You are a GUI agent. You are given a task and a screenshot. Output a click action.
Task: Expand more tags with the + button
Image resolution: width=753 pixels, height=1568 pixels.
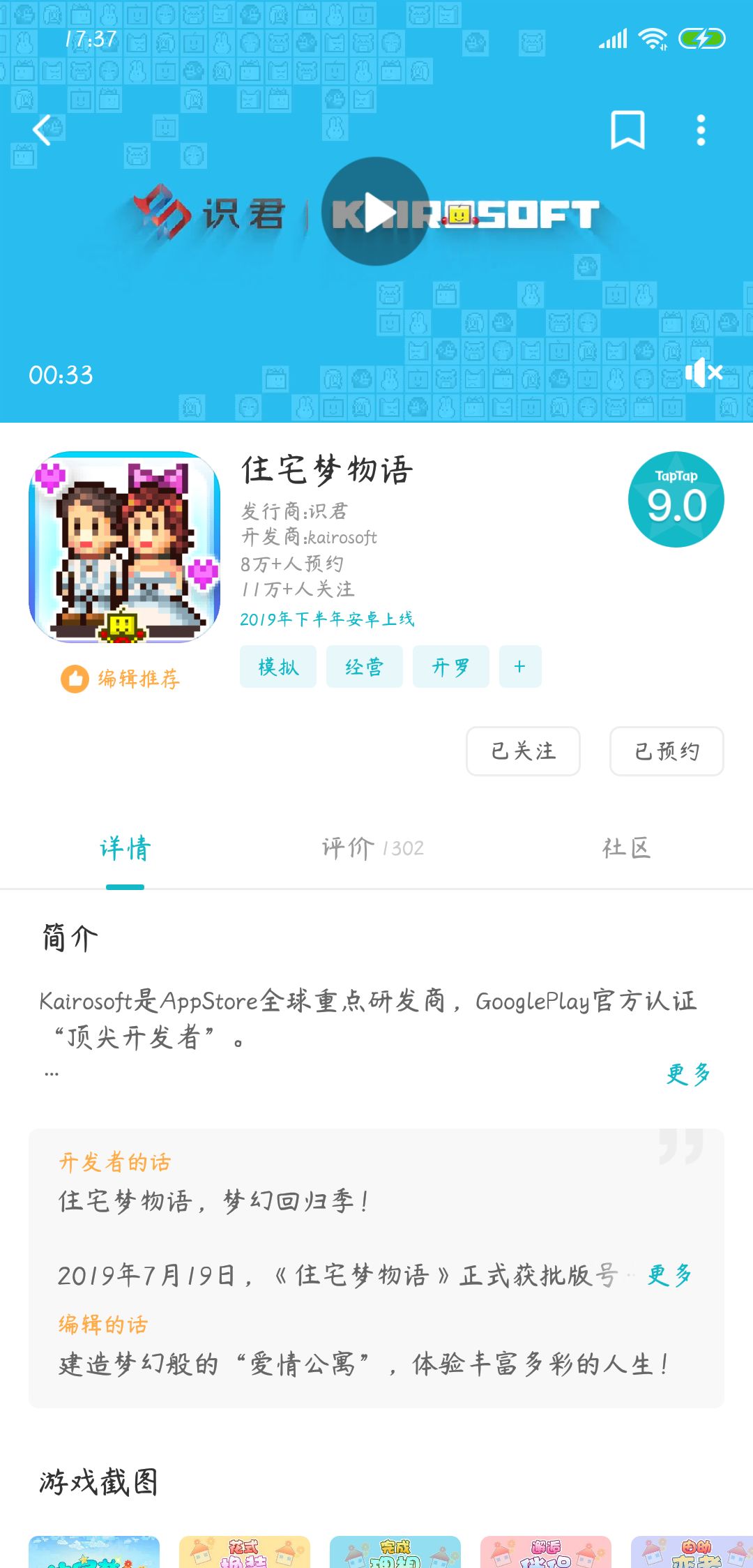519,667
